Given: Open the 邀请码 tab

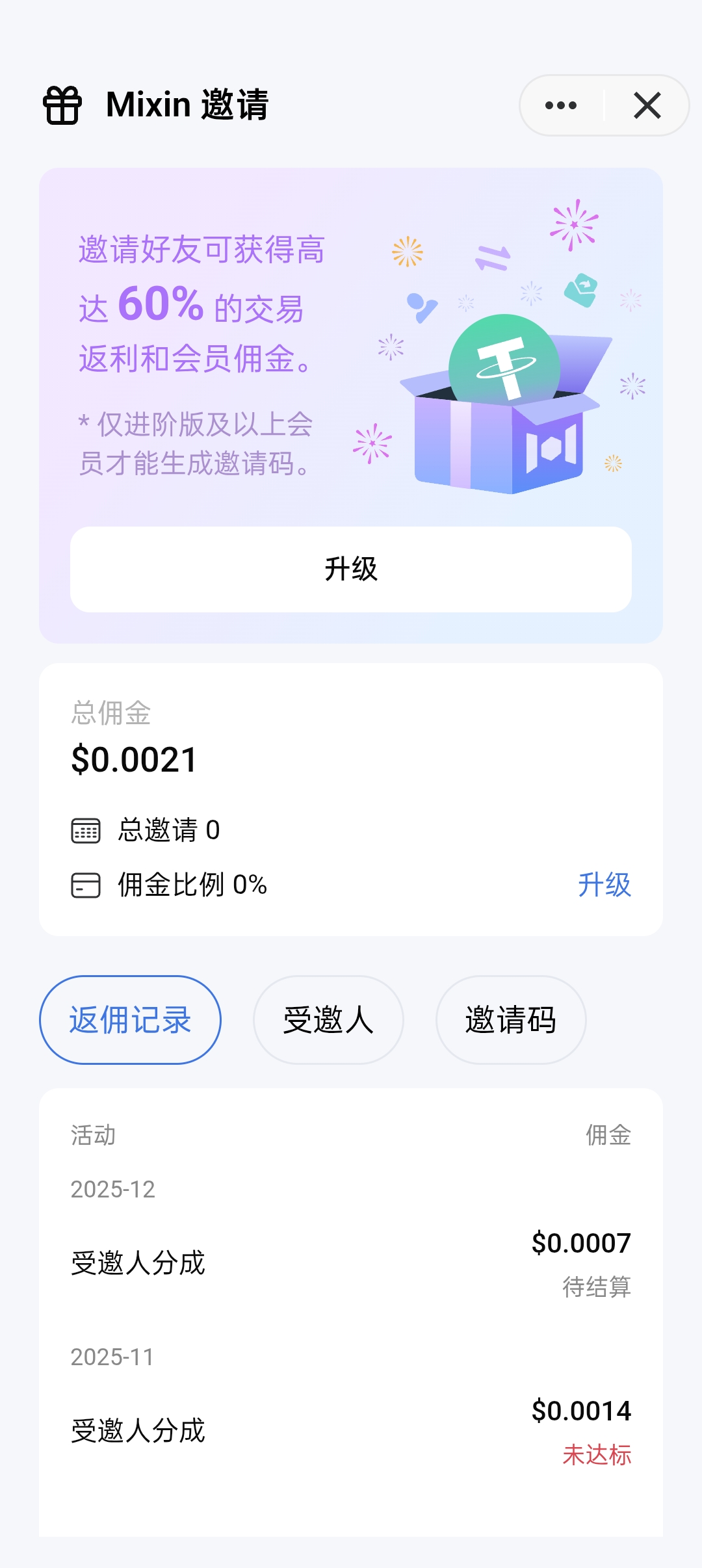Looking at the screenshot, I should pyautogui.click(x=511, y=1019).
